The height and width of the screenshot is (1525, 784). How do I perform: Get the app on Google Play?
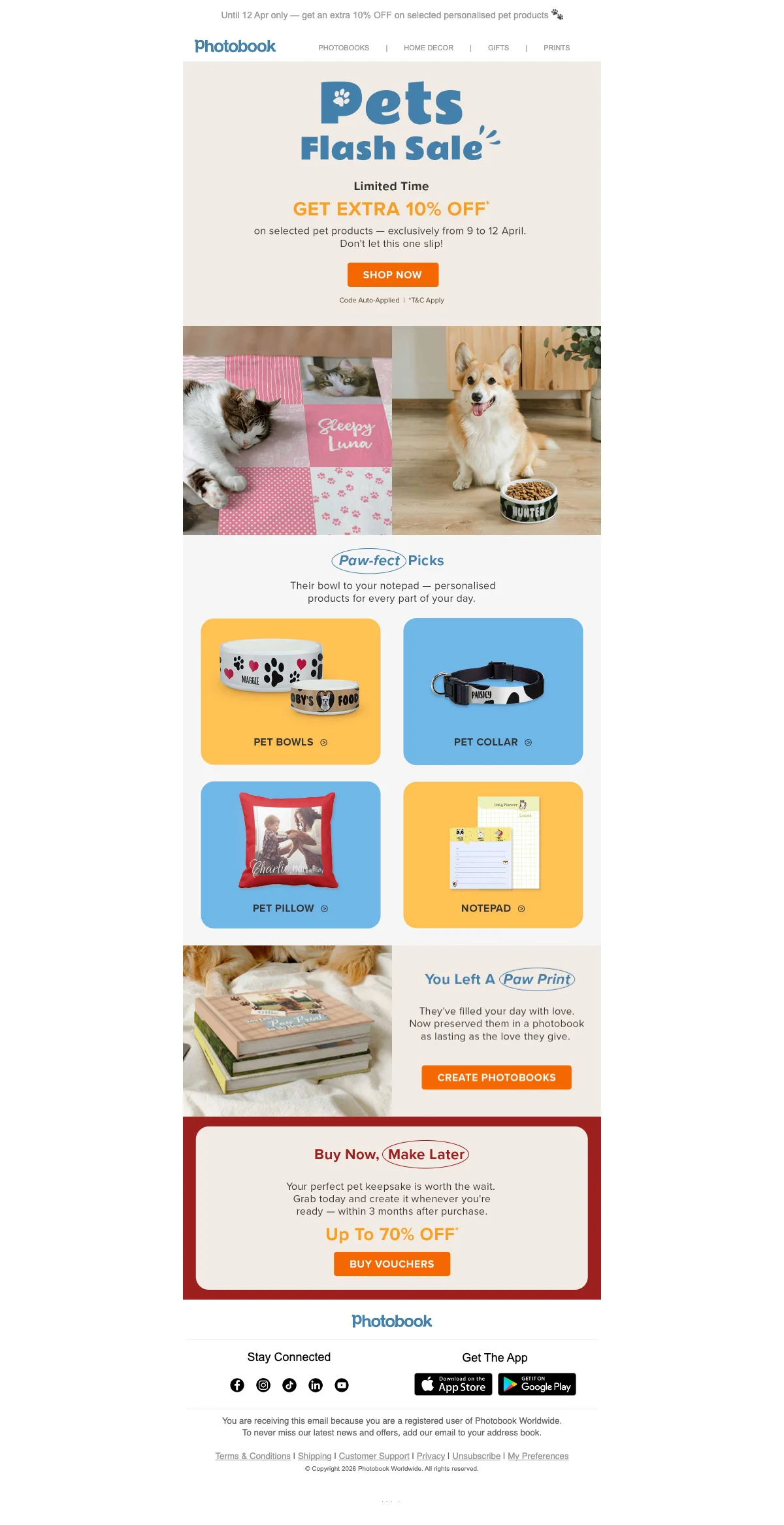(536, 1384)
